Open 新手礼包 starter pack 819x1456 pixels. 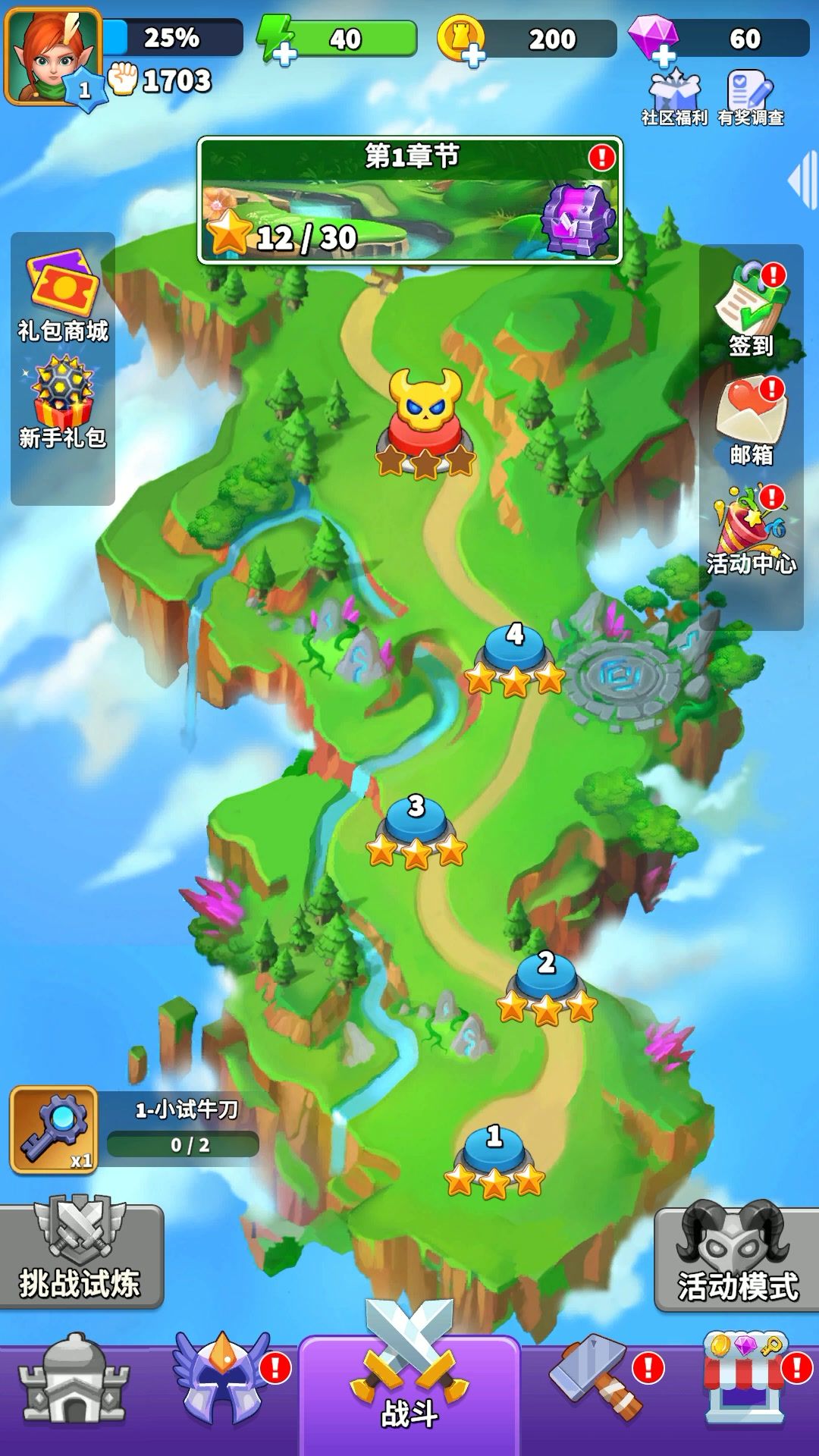click(x=63, y=402)
